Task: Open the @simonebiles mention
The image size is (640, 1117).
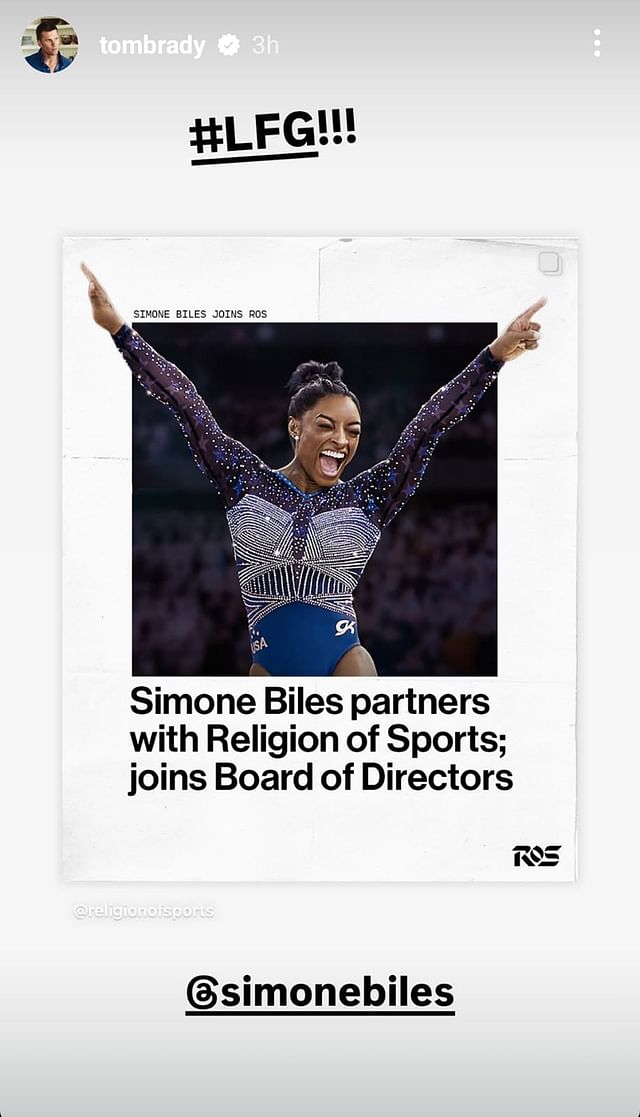Action: (x=320, y=993)
